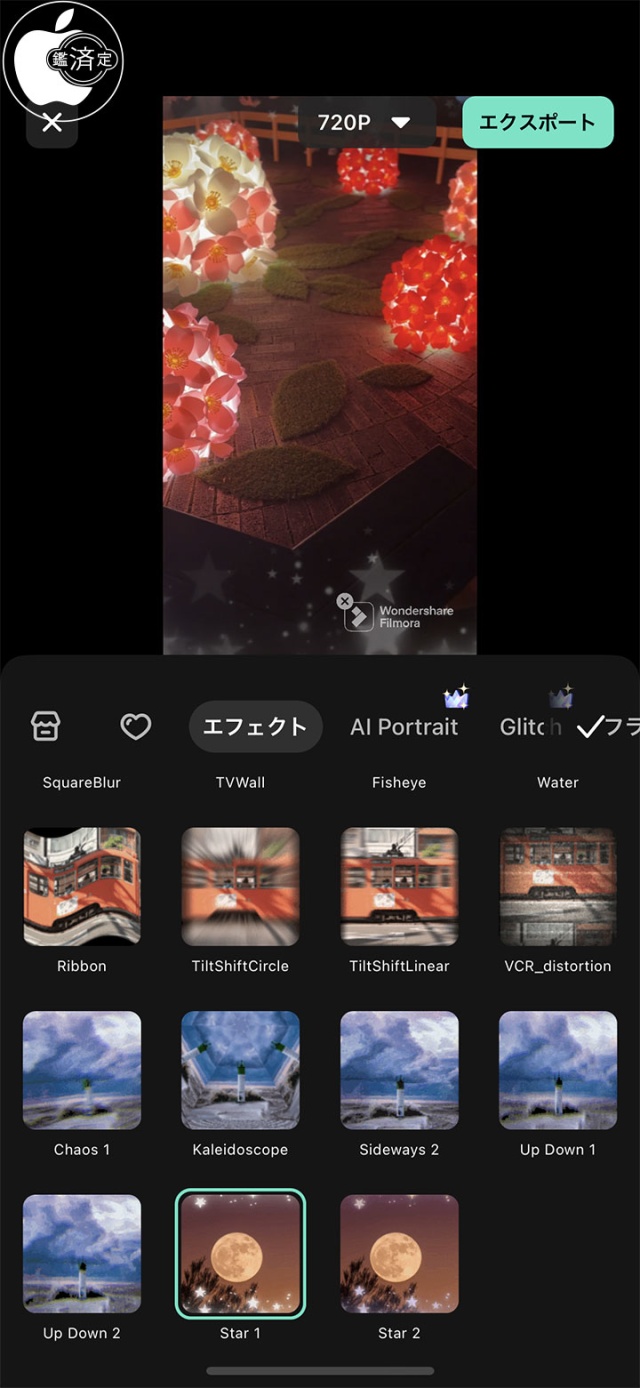Screen dimensions: 640x1388
Task: Apply the Up Down 2 effect
Action: tap(82, 1254)
